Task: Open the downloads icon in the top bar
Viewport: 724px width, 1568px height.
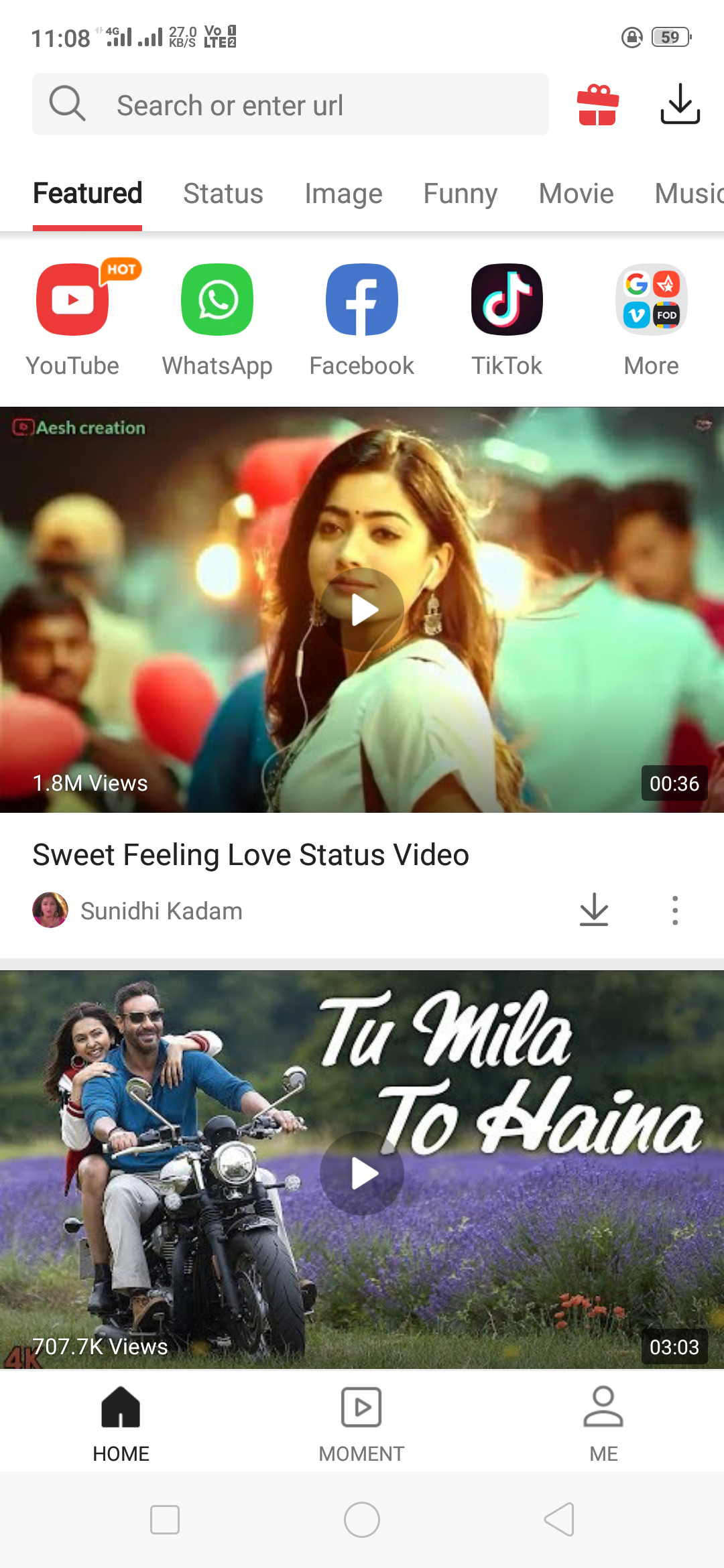Action: pos(680,104)
